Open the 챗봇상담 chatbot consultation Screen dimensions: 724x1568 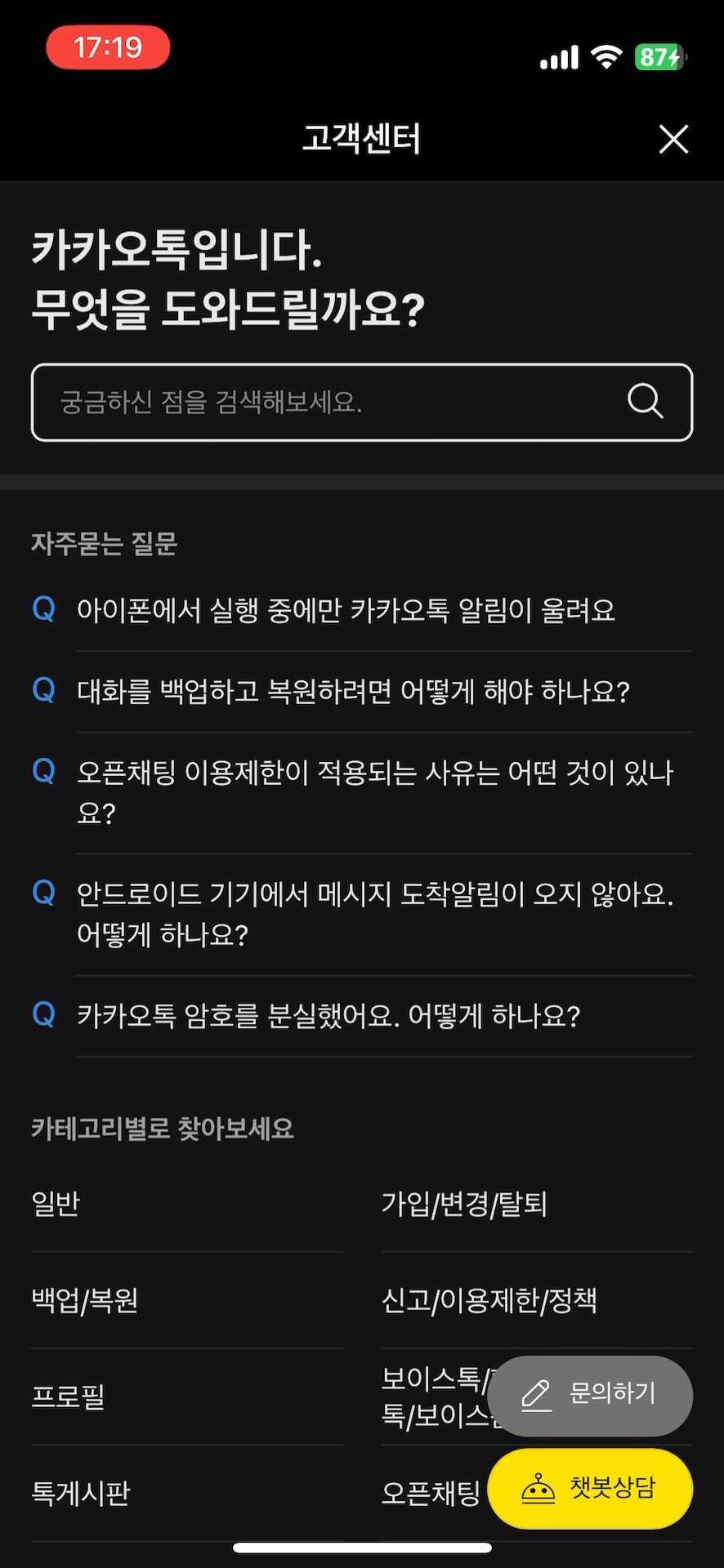tap(590, 1488)
